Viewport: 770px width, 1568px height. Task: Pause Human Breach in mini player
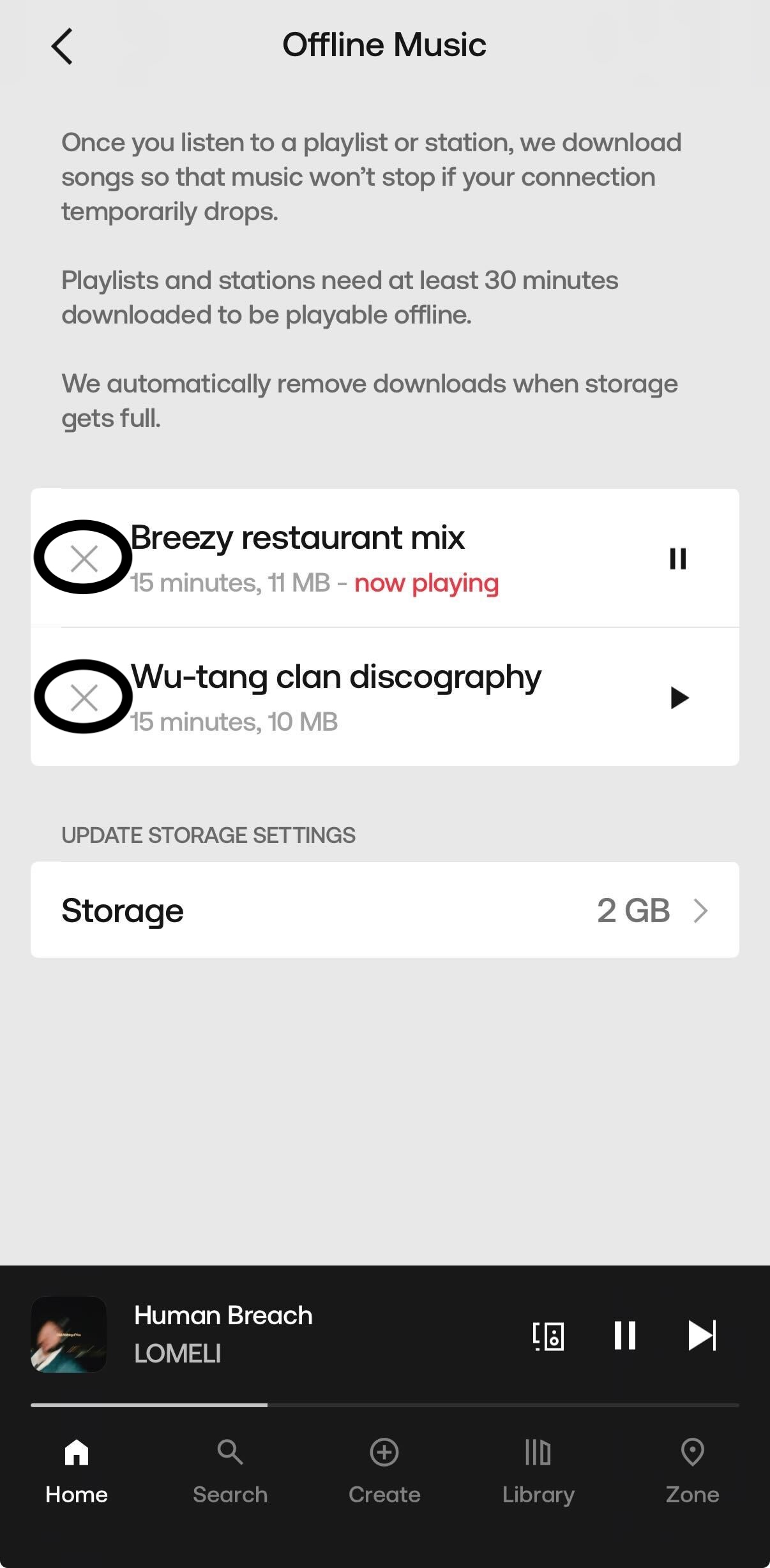(624, 1335)
